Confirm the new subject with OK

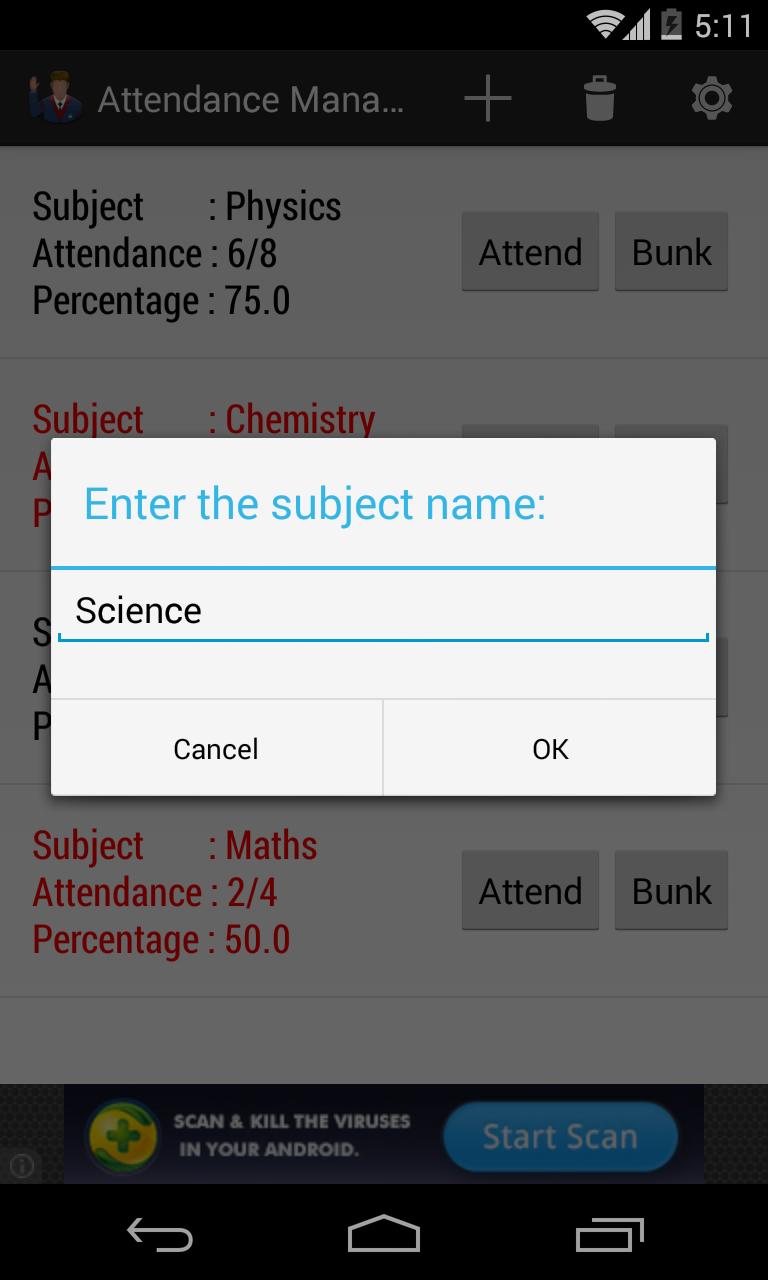pyautogui.click(x=549, y=748)
